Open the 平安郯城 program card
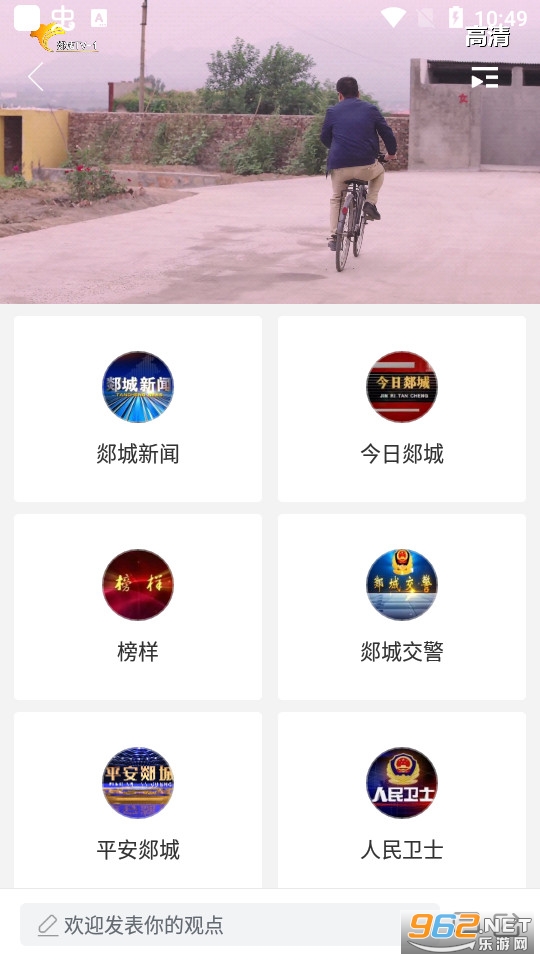This screenshot has width=540, height=960. 138,800
